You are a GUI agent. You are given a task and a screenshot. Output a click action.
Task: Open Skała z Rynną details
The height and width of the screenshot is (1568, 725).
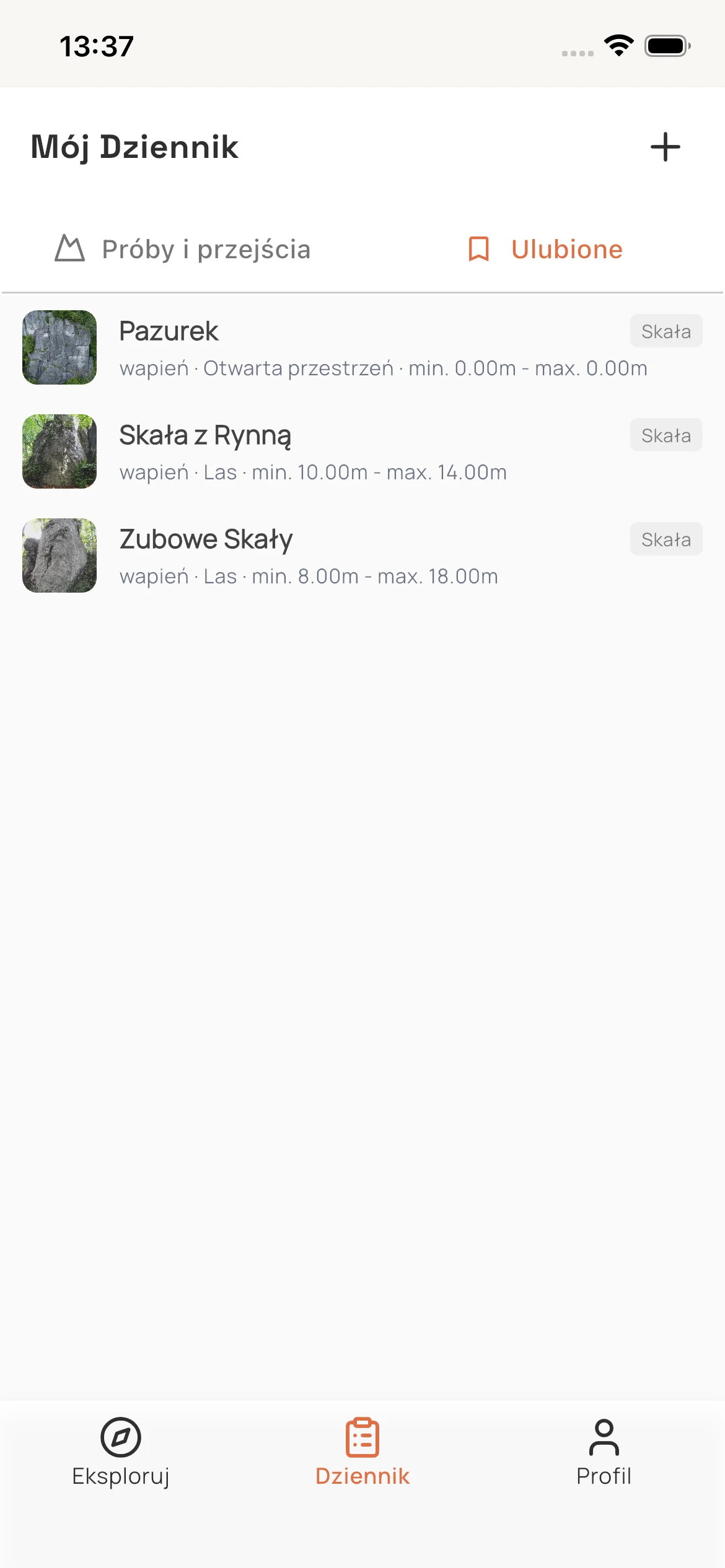[x=362, y=451]
